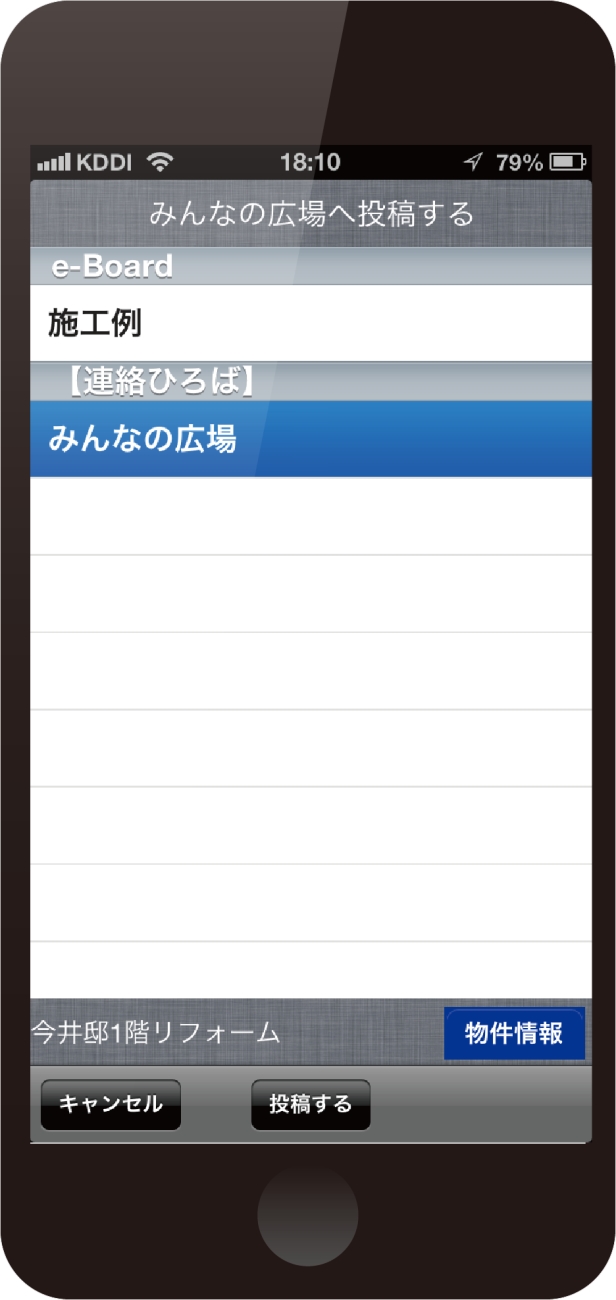This screenshot has width=616, height=1300.
Task: Tap キャンセル to cancel posting
Action: pos(111,1104)
